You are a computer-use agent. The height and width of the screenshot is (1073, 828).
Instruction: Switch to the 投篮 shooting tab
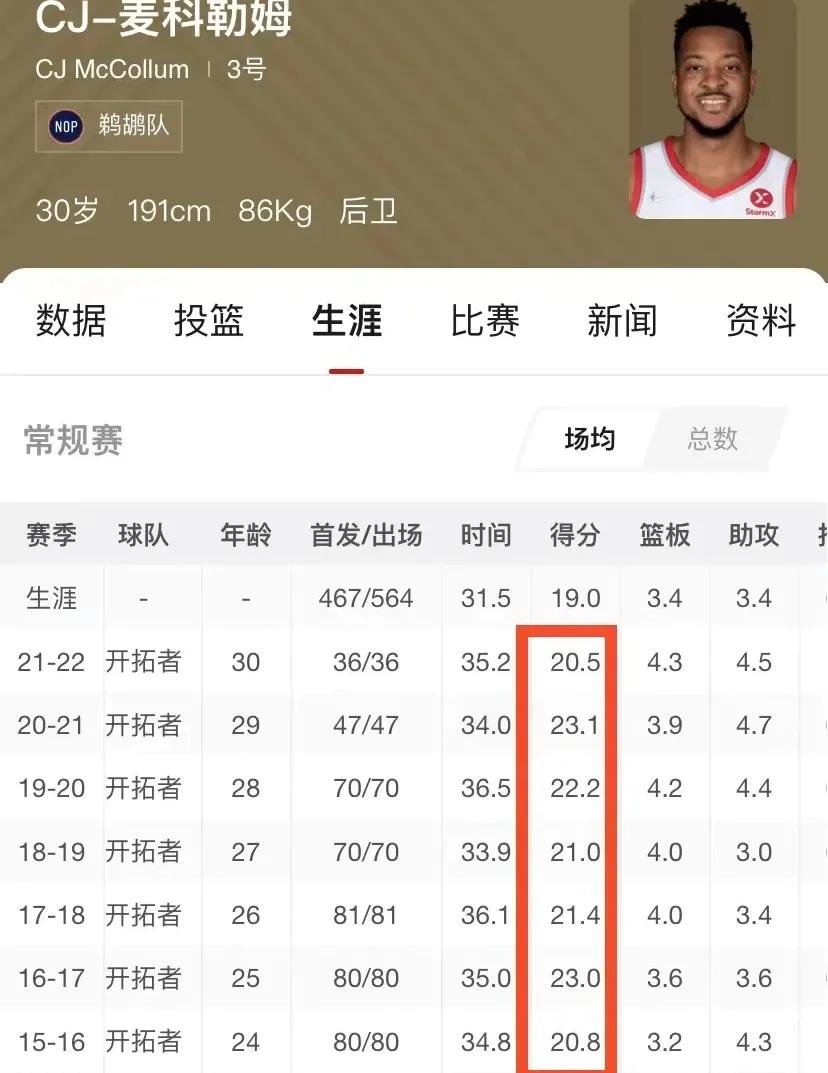[207, 321]
